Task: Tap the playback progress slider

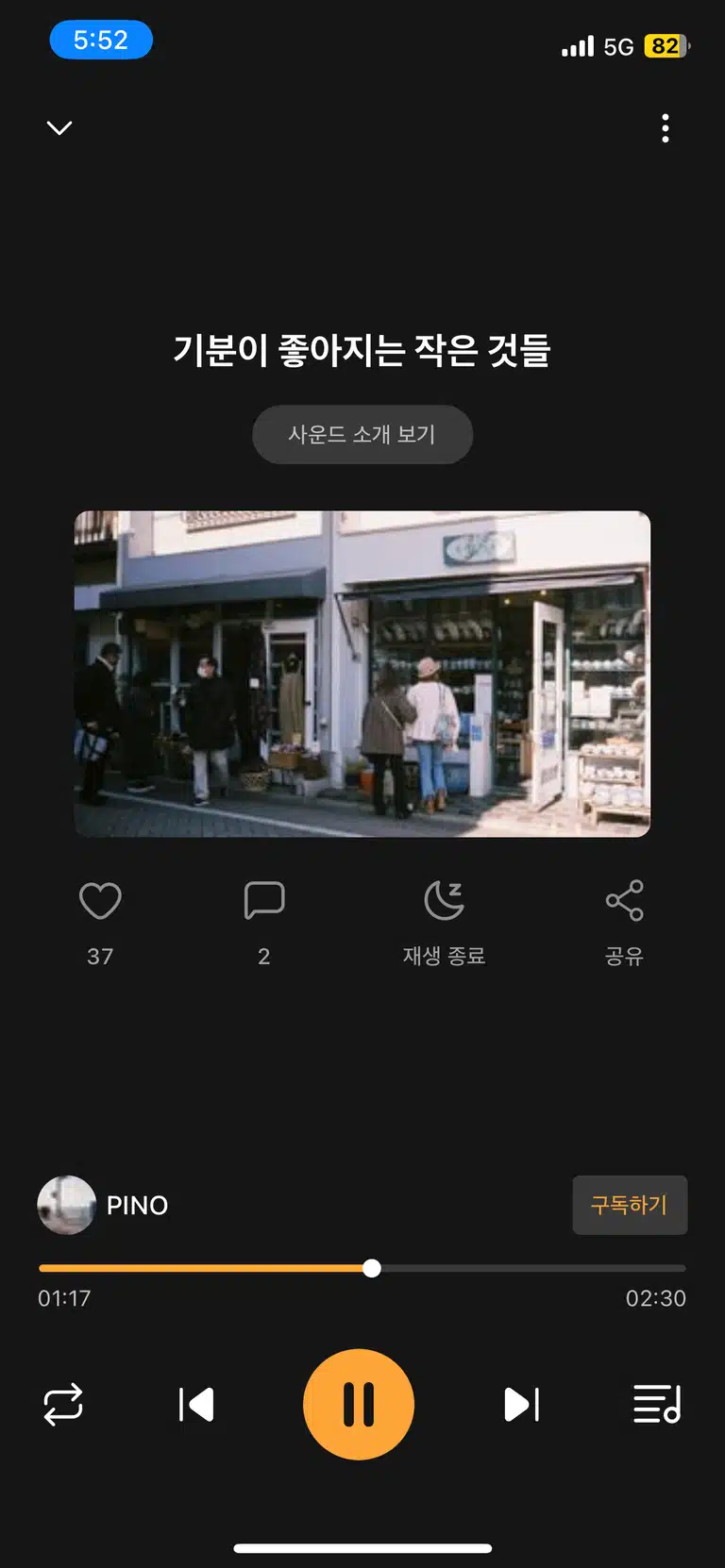Action: [362, 1268]
